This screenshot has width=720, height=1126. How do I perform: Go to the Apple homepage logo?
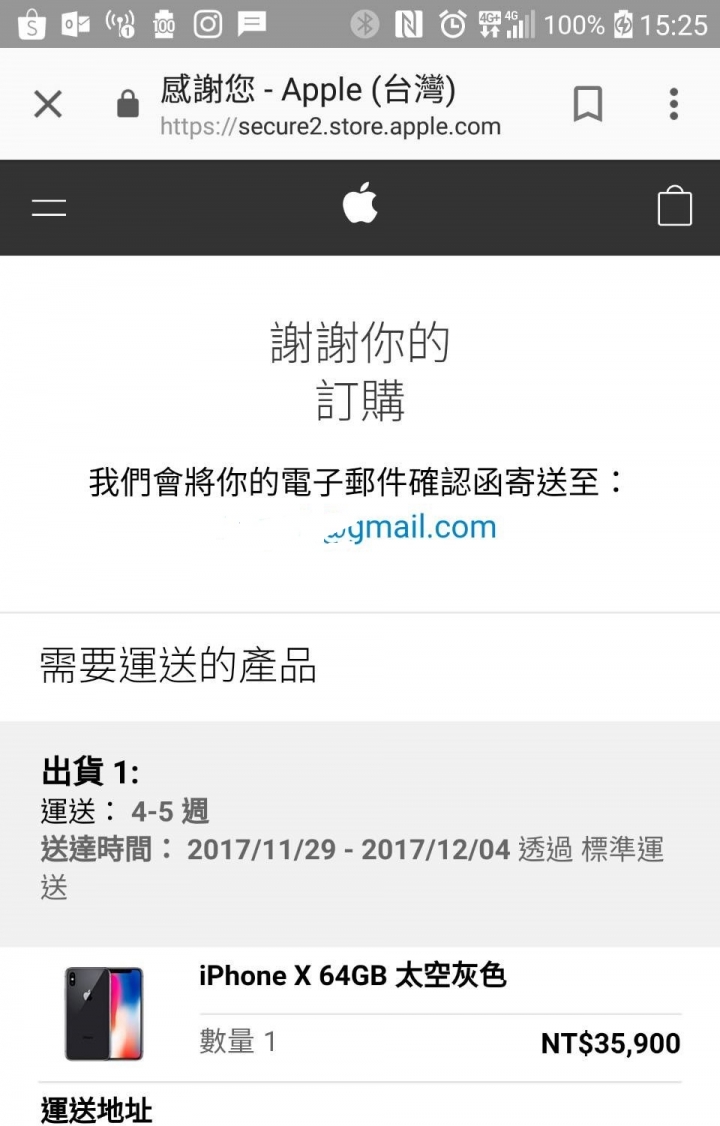pyautogui.click(x=360, y=204)
